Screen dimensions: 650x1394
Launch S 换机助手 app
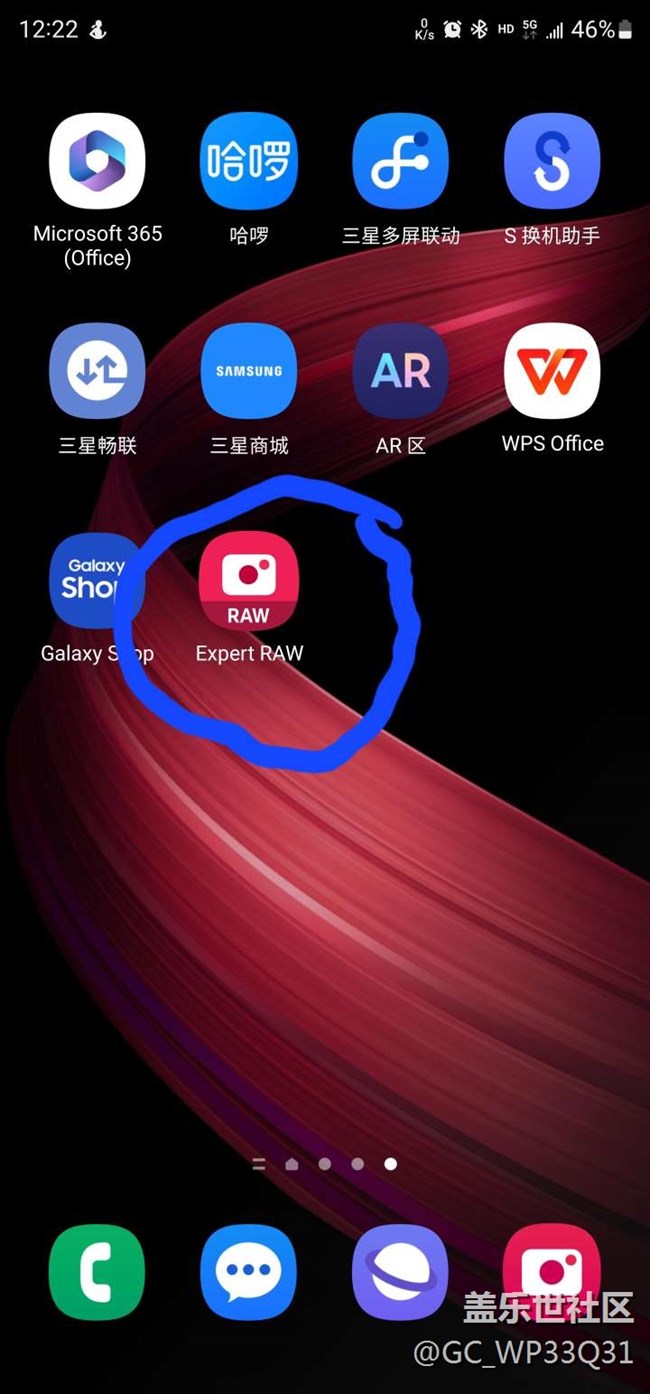click(x=552, y=162)
